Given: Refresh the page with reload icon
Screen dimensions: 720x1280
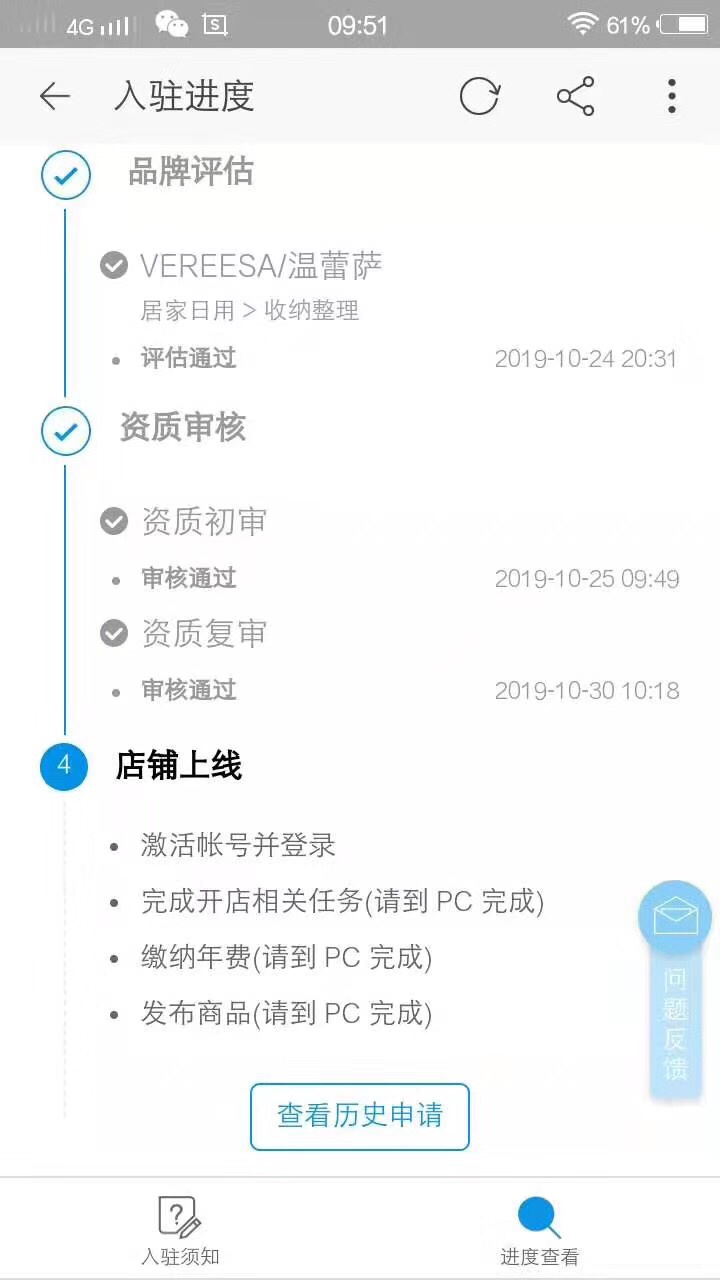Looking at the screenshot, I should pos(479,96).
